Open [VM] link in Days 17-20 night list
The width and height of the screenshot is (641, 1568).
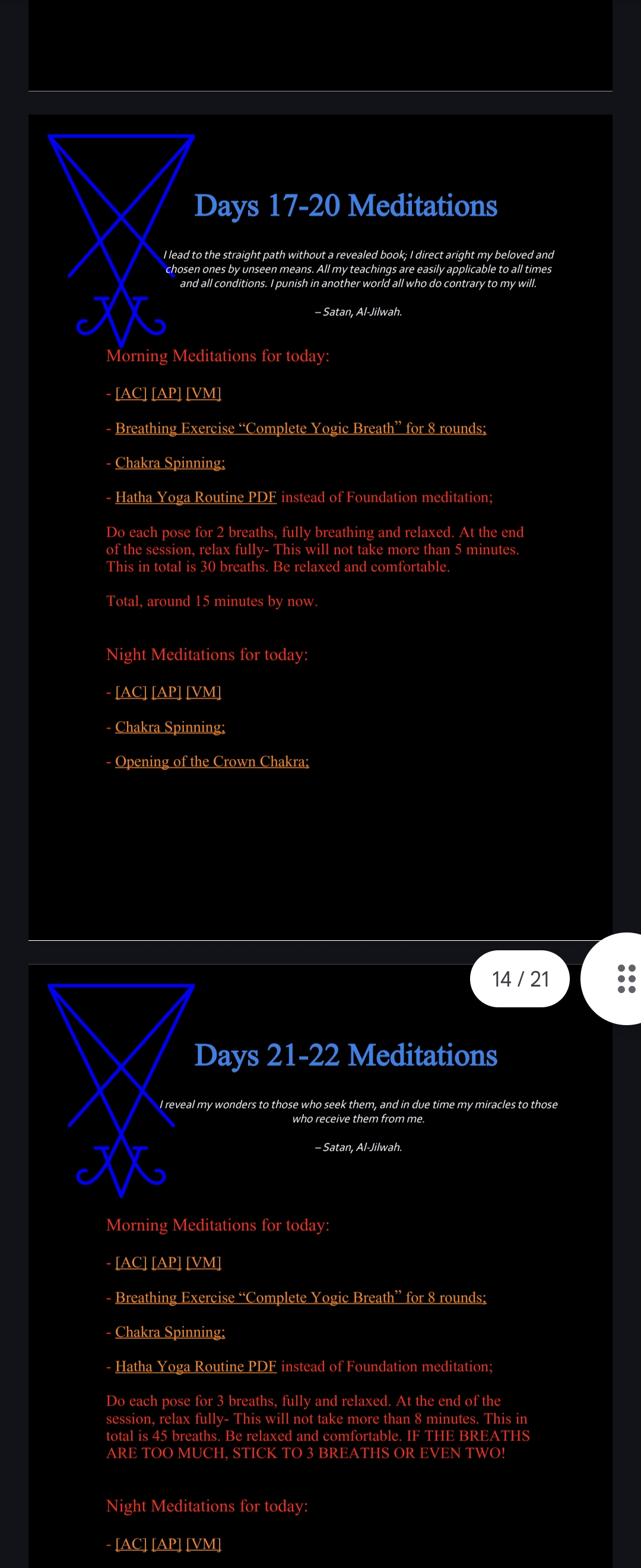click(203, 692)
